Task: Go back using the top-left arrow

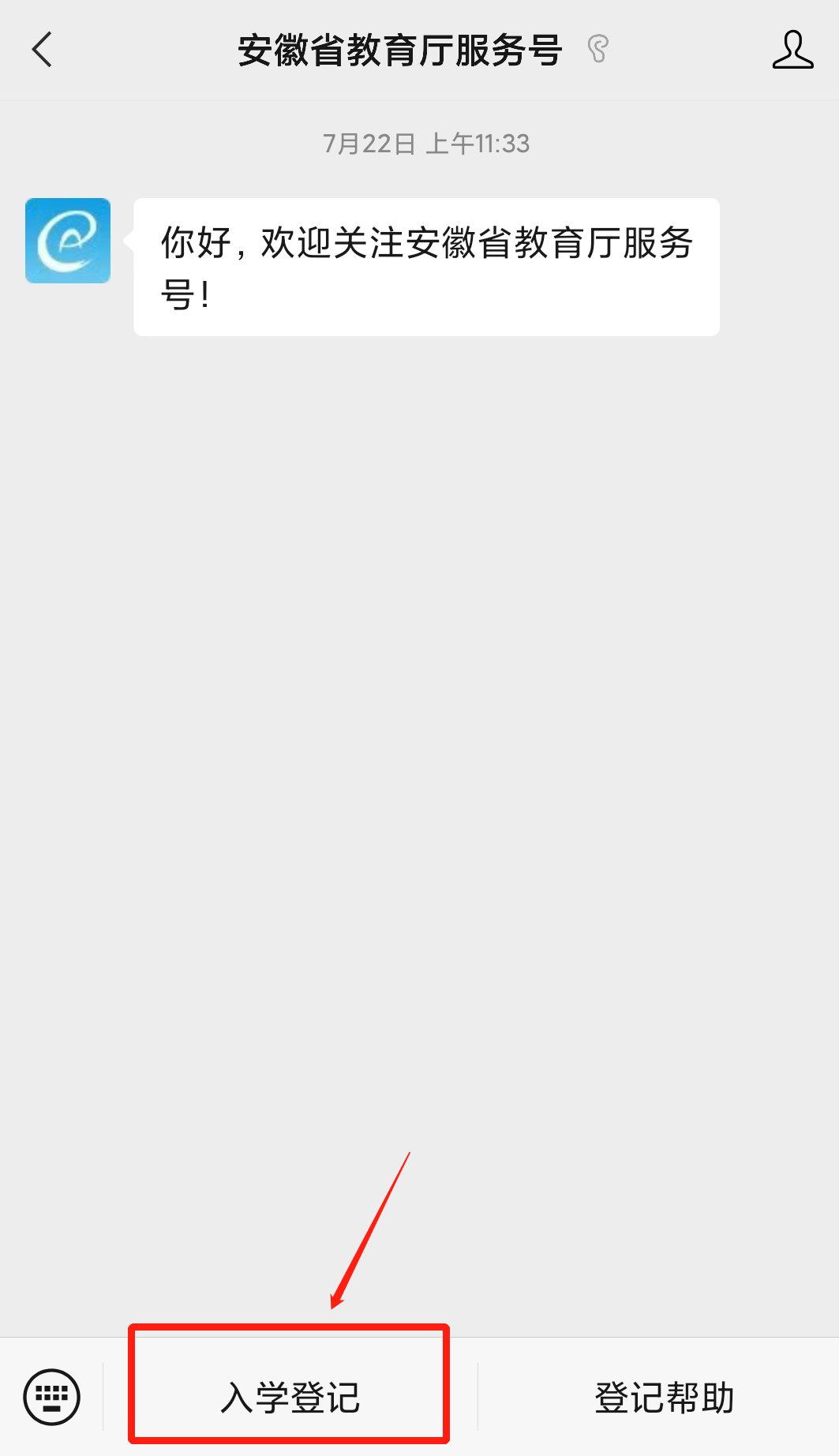Action: pos(42,50)
